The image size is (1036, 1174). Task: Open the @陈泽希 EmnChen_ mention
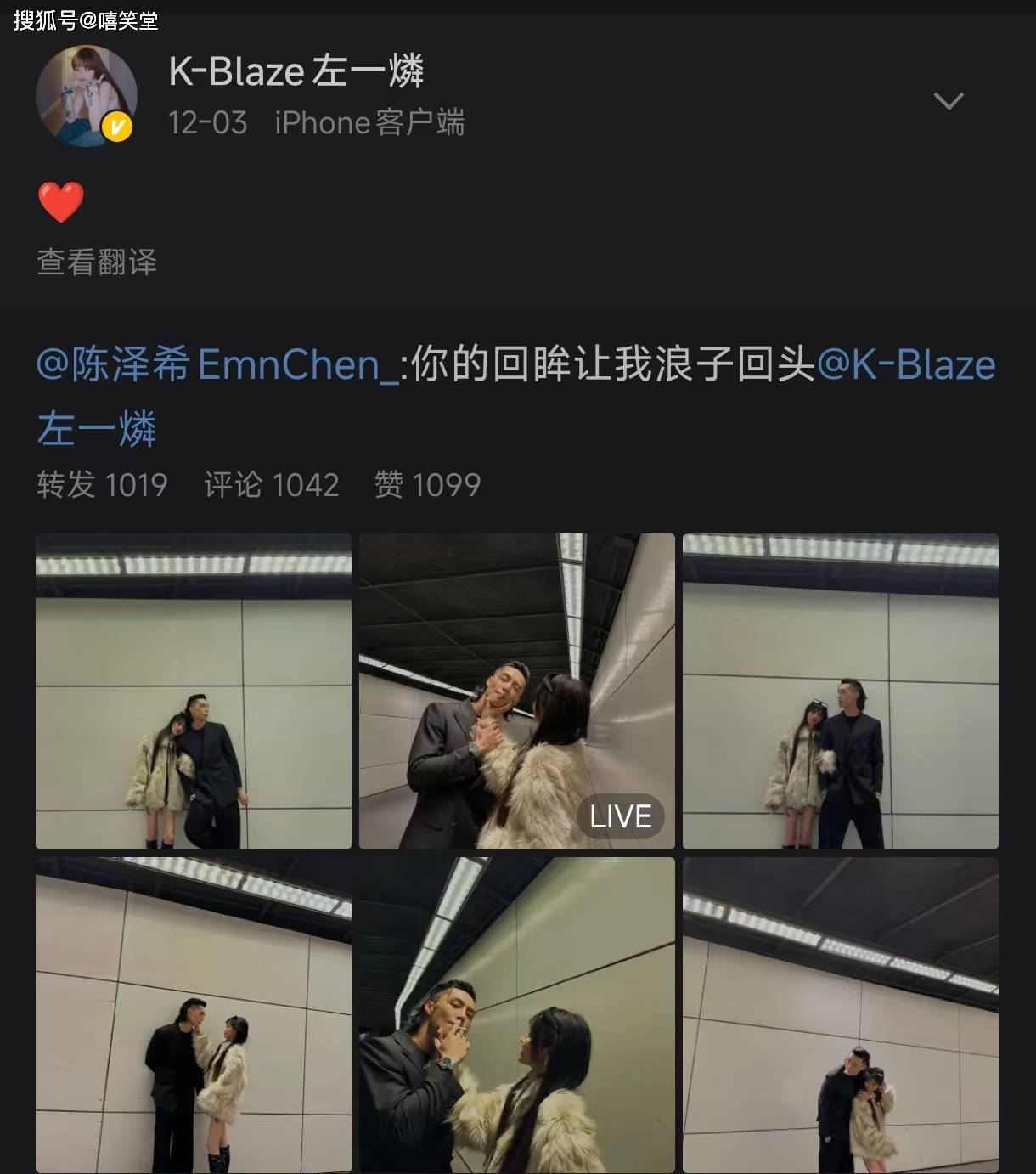(x=217, y=365)
